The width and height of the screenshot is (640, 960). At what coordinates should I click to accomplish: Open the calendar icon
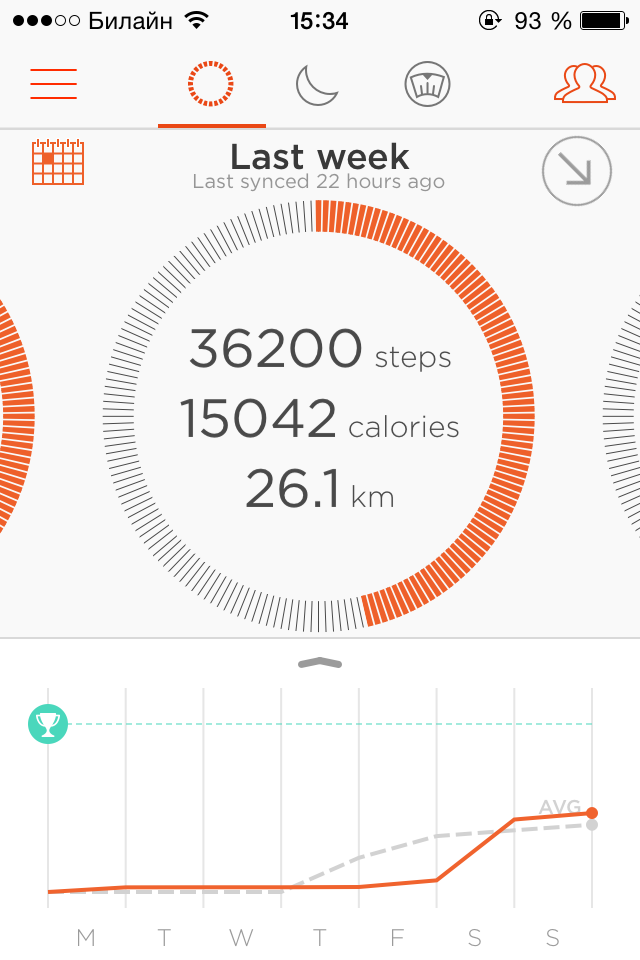point(58,162)
